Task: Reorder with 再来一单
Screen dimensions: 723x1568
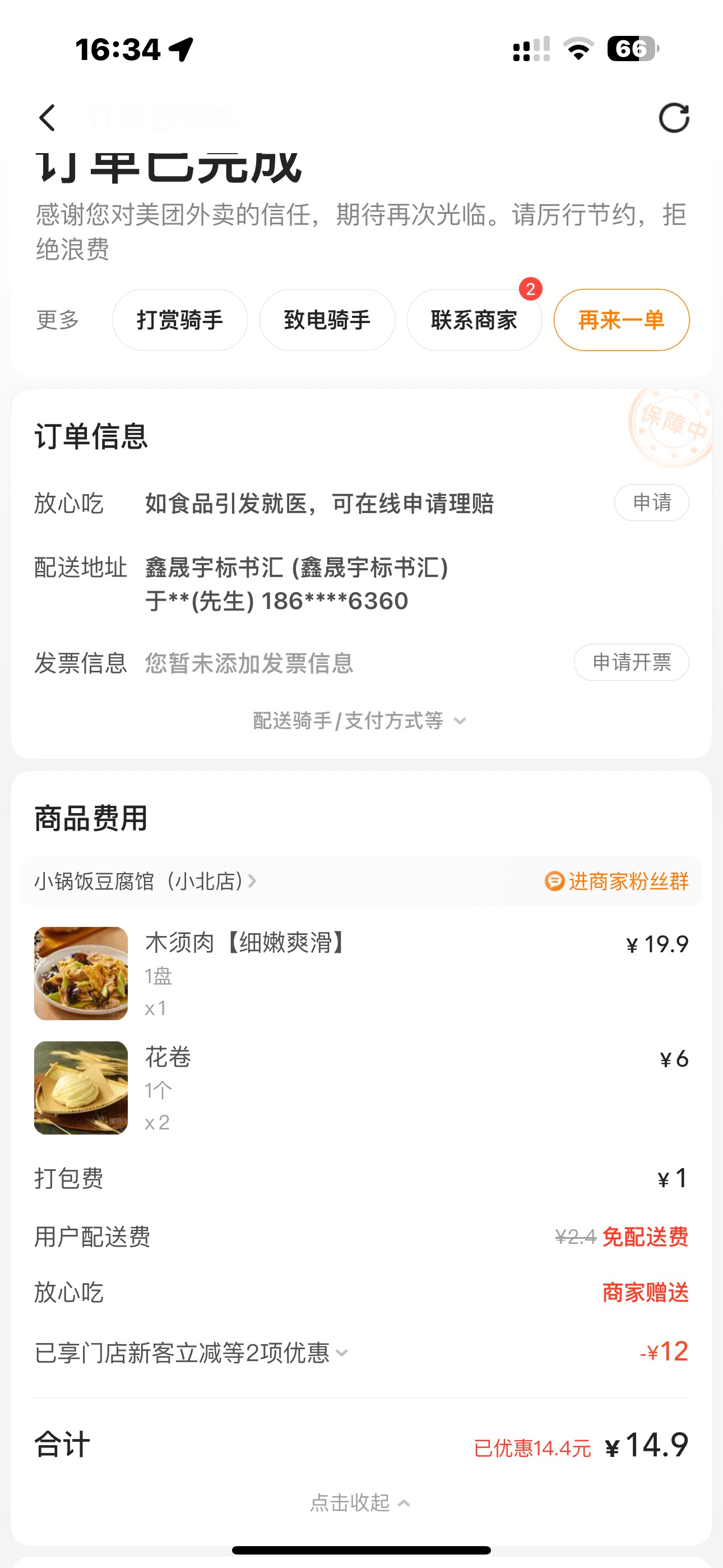Action: pos(622,320)
